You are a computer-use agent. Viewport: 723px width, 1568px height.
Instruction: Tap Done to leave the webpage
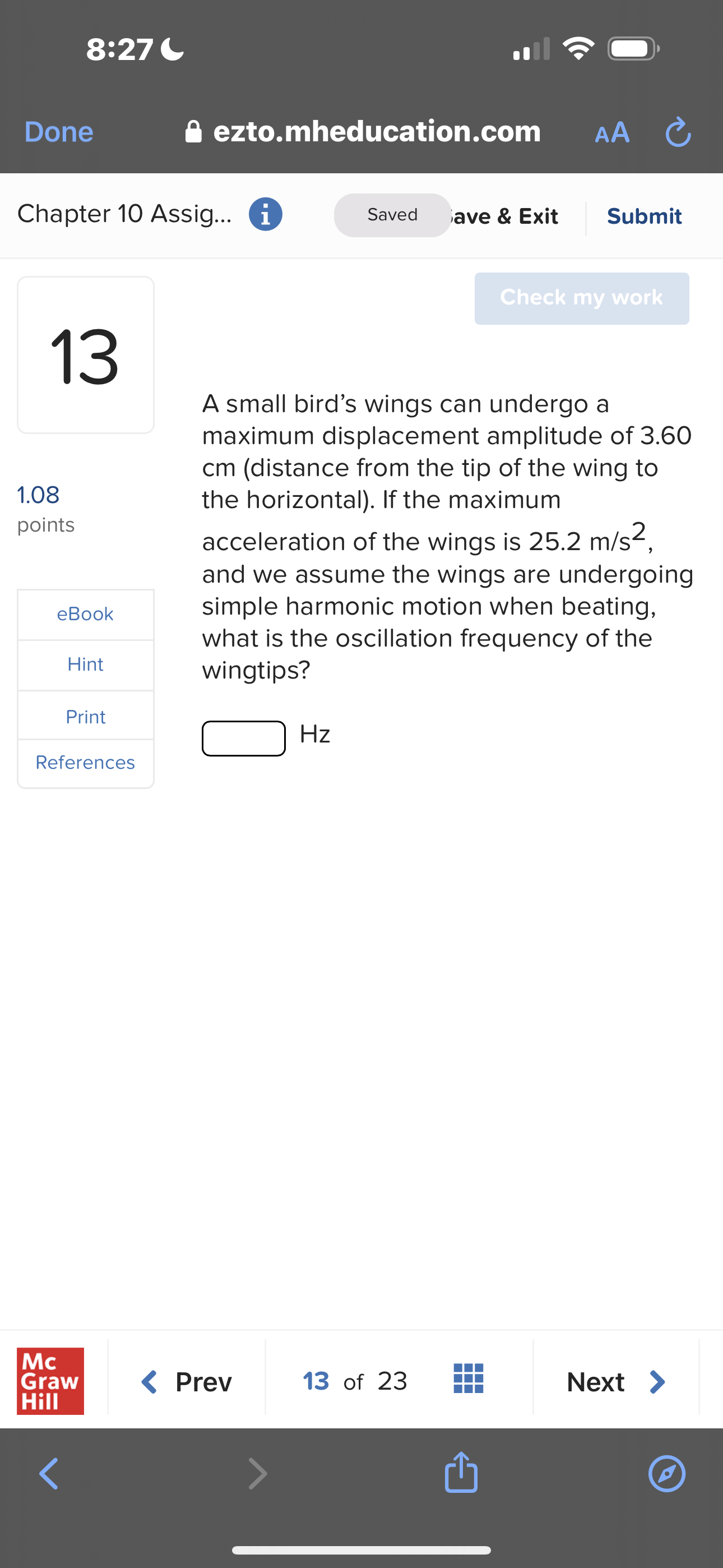(58, 131)
